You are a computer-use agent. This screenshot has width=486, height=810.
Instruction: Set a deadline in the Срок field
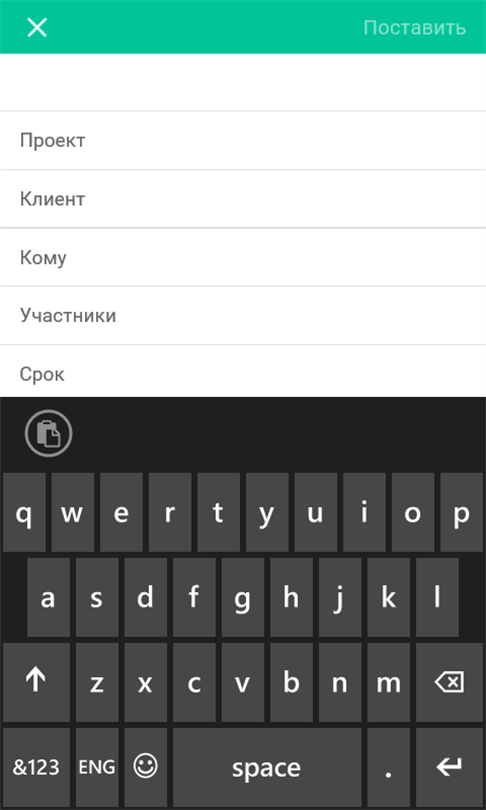coord(243,371)
